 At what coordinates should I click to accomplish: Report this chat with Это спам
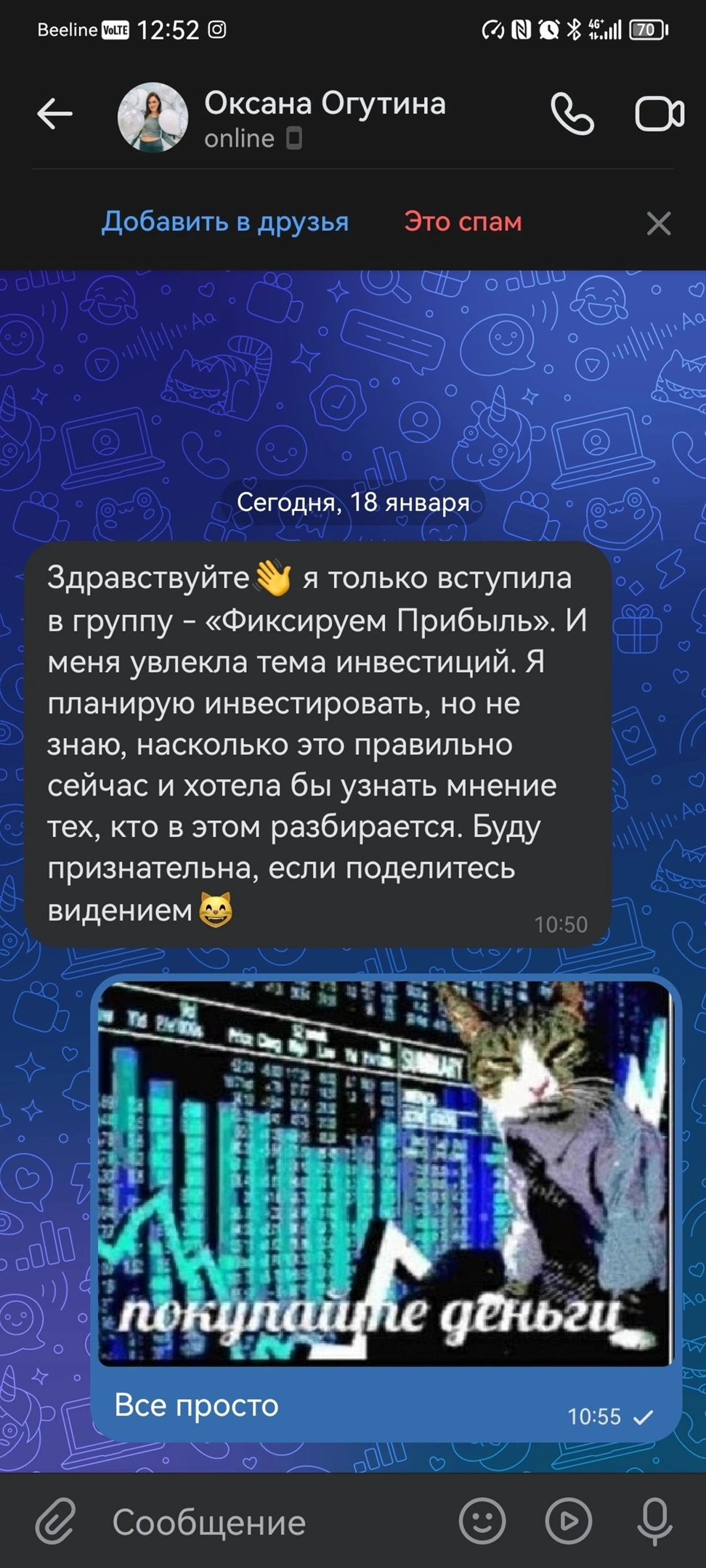pos(463,221)
